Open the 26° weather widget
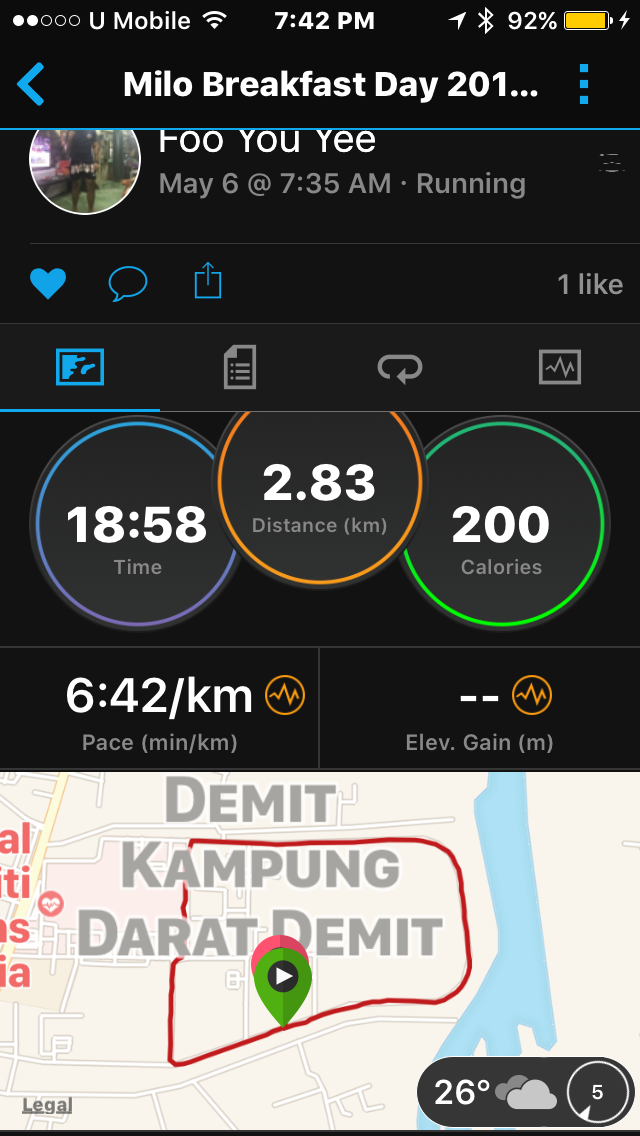Viewport: 640px width, 1136px height. [x=526, y=1092]
